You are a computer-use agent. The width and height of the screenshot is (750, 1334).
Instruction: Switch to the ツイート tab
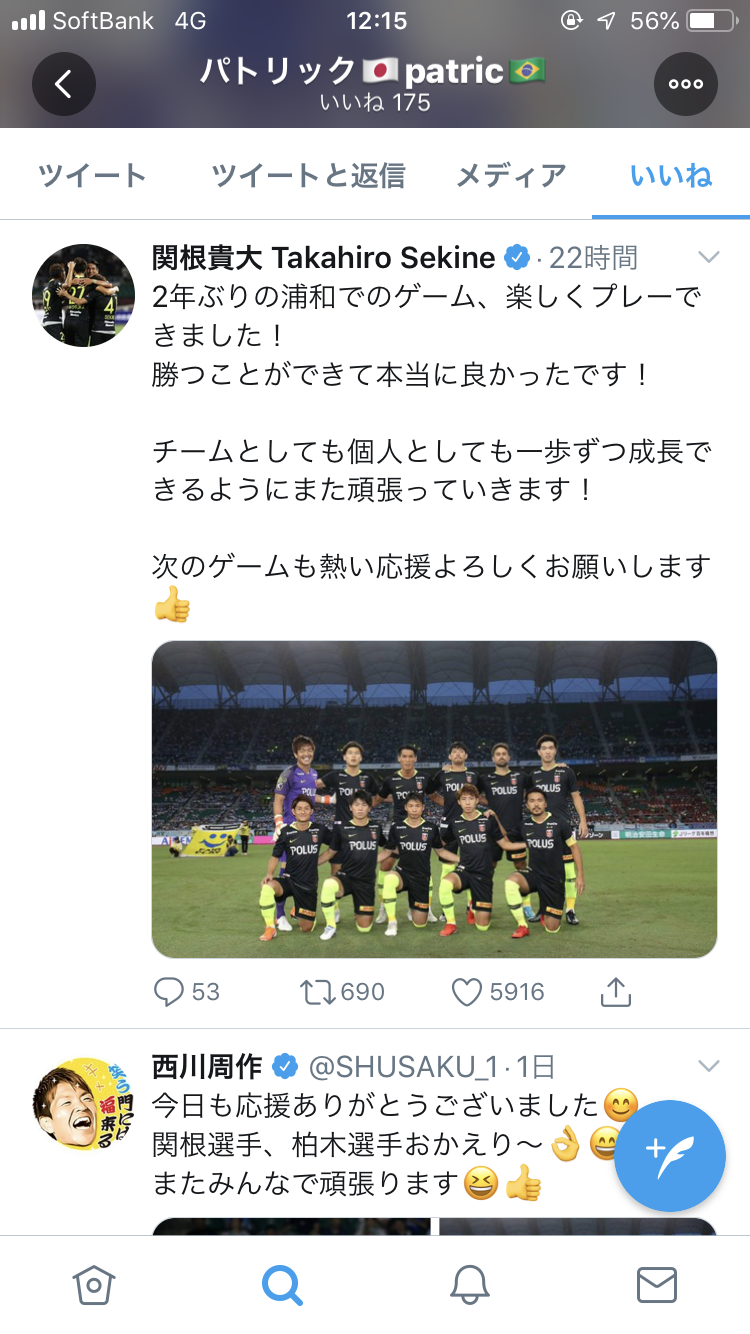(92, 176)
